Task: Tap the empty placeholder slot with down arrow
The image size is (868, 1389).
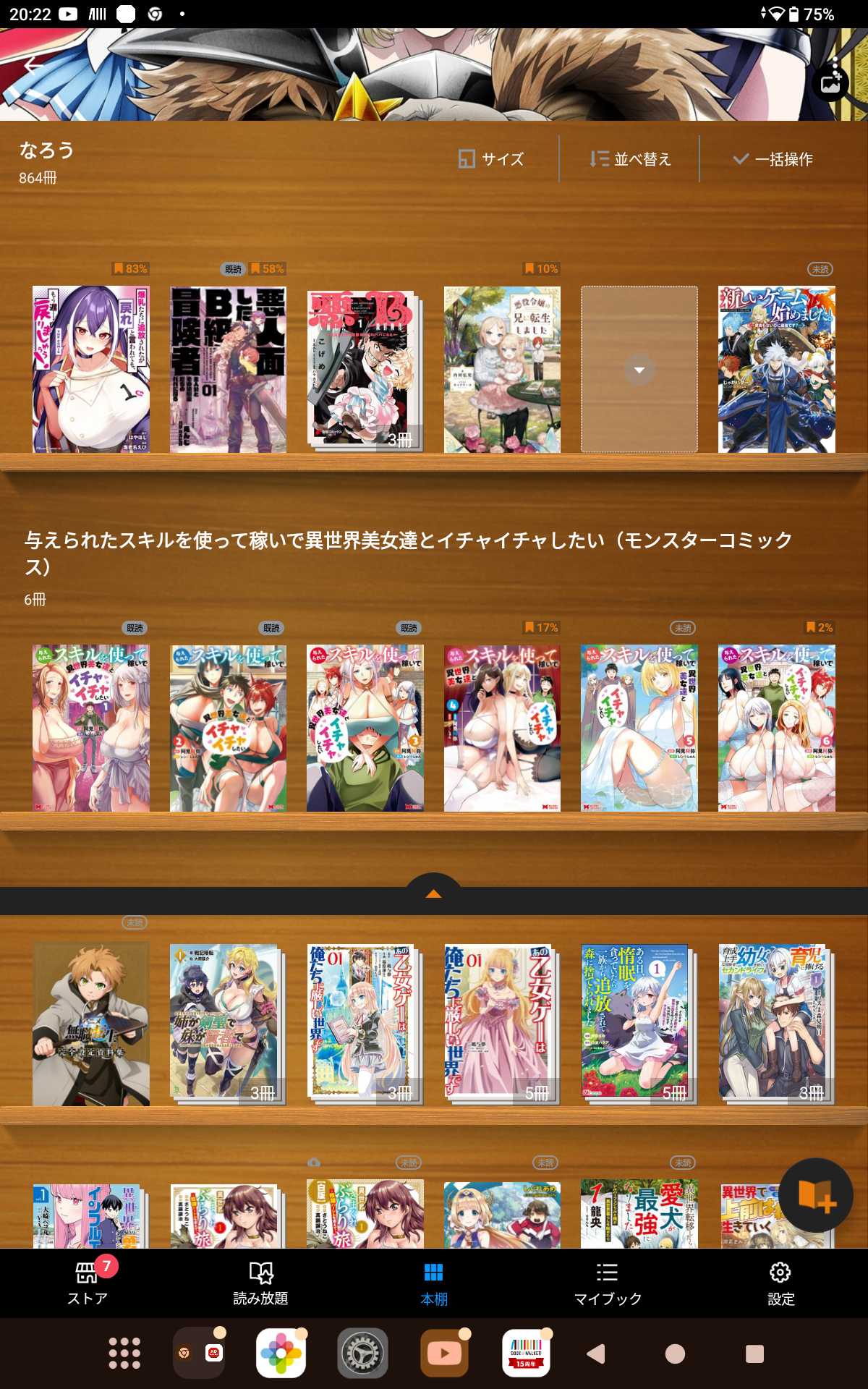Action: point(639,369)
